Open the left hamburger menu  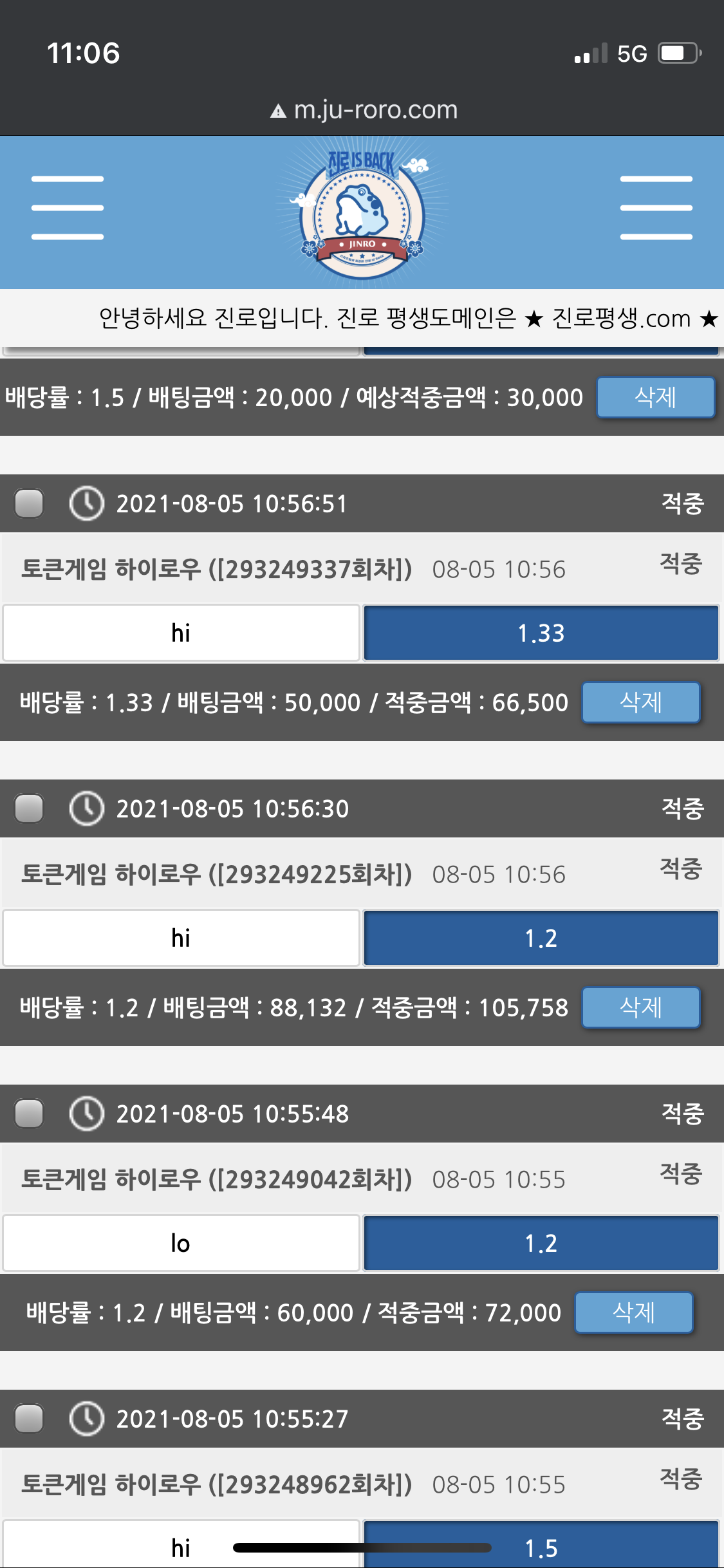pyautogui.click(x=68, y=207)
